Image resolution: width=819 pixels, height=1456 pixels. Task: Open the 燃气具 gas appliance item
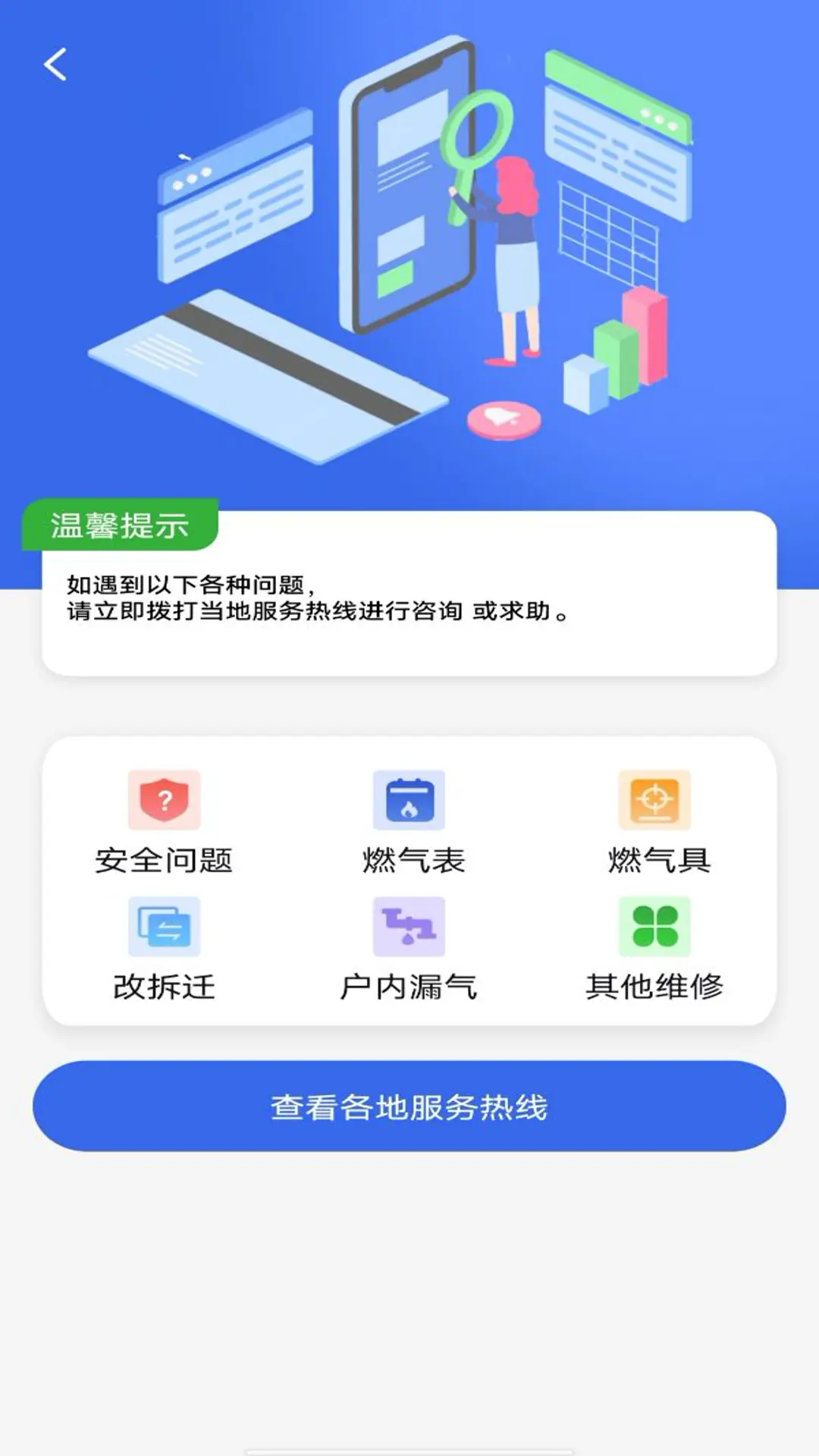click(x=654, y=822)
